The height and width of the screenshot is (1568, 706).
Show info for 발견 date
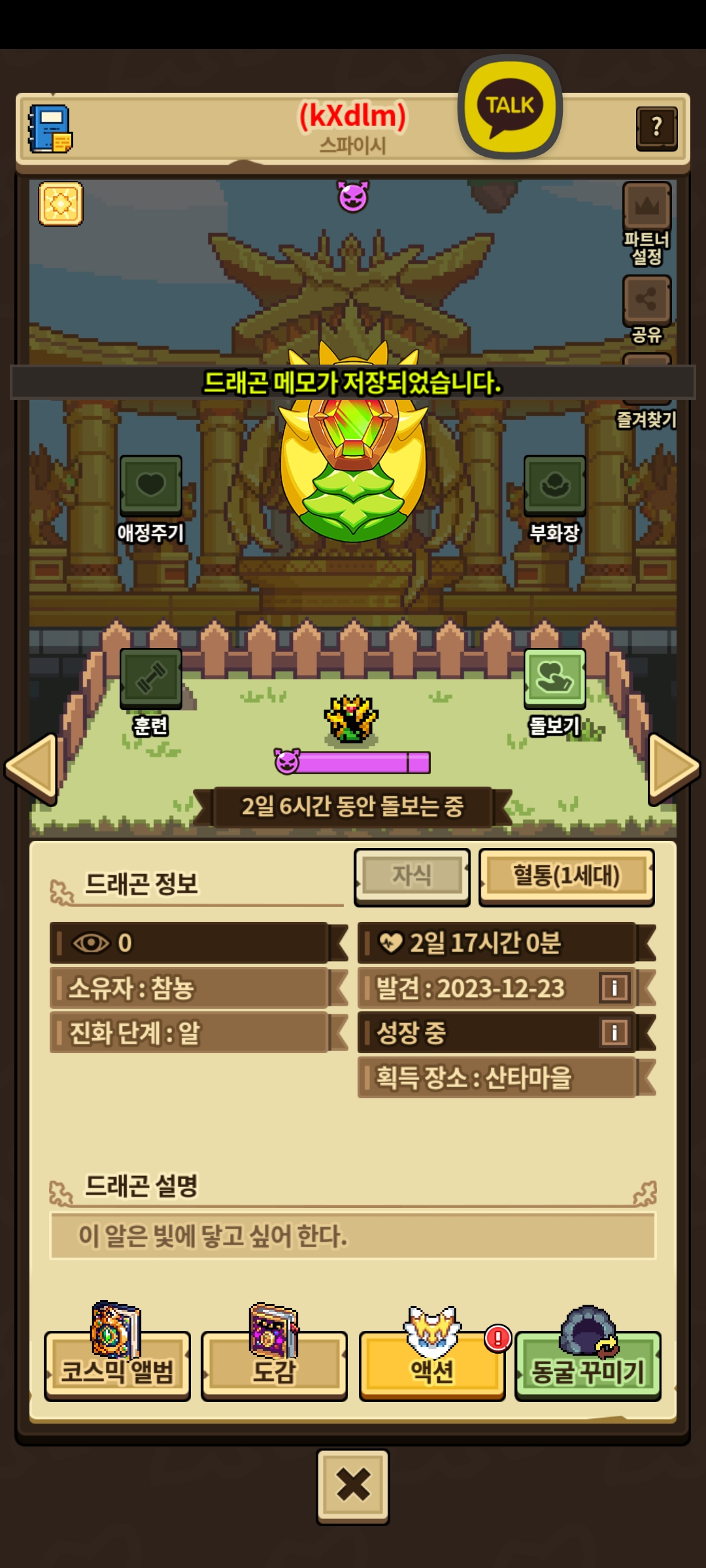(614, 987)
